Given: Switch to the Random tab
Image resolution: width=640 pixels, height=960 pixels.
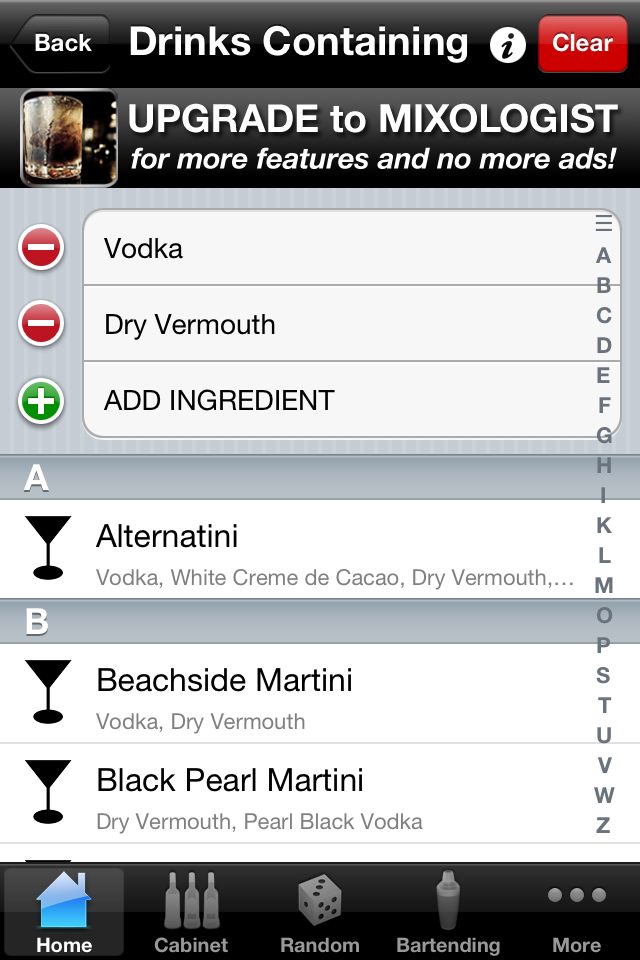Looking at the screenshot, I should tap(320, 914).
